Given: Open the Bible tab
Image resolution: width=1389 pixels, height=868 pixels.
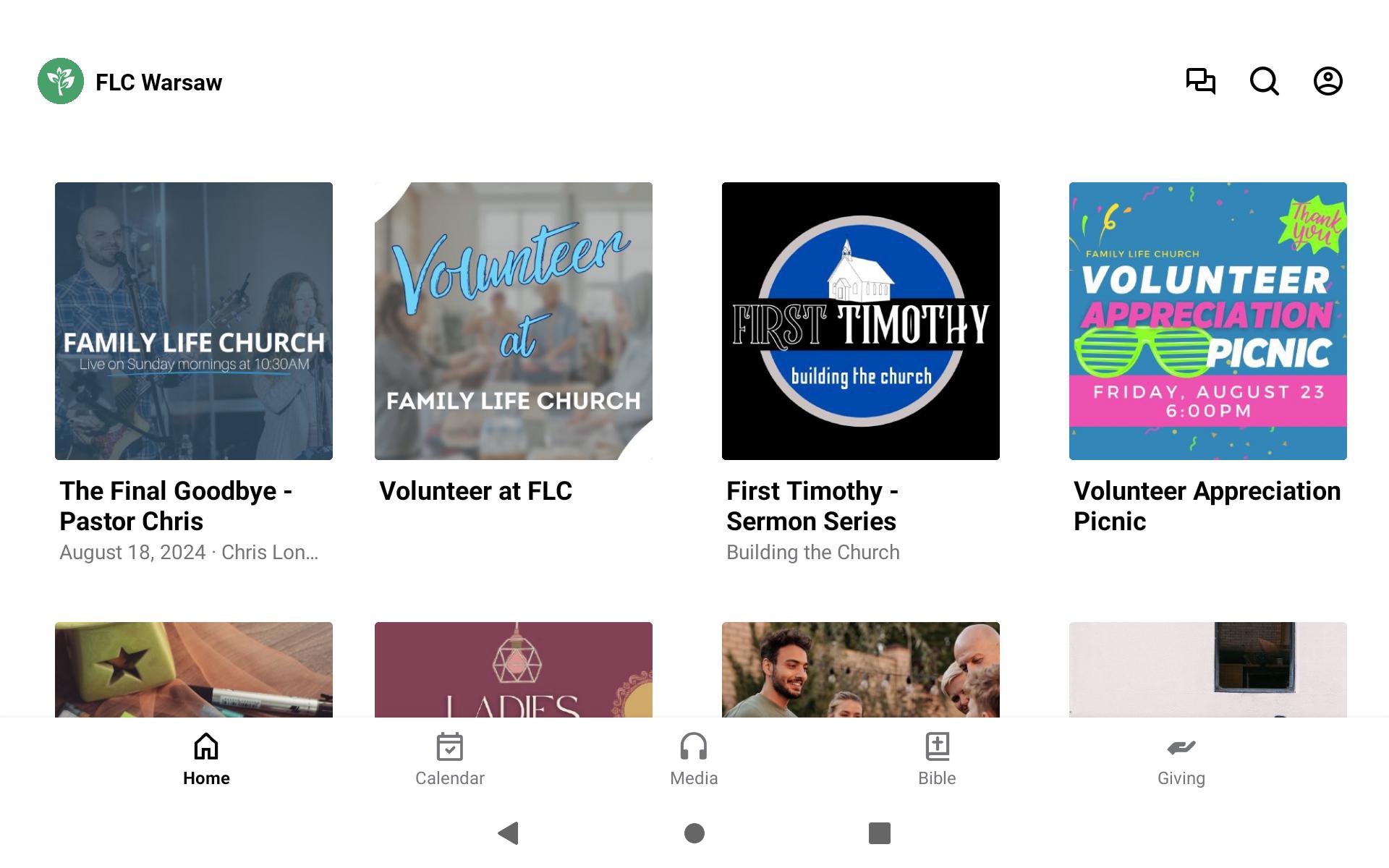Looking at the screenshot, I should (x=937, y=759).
